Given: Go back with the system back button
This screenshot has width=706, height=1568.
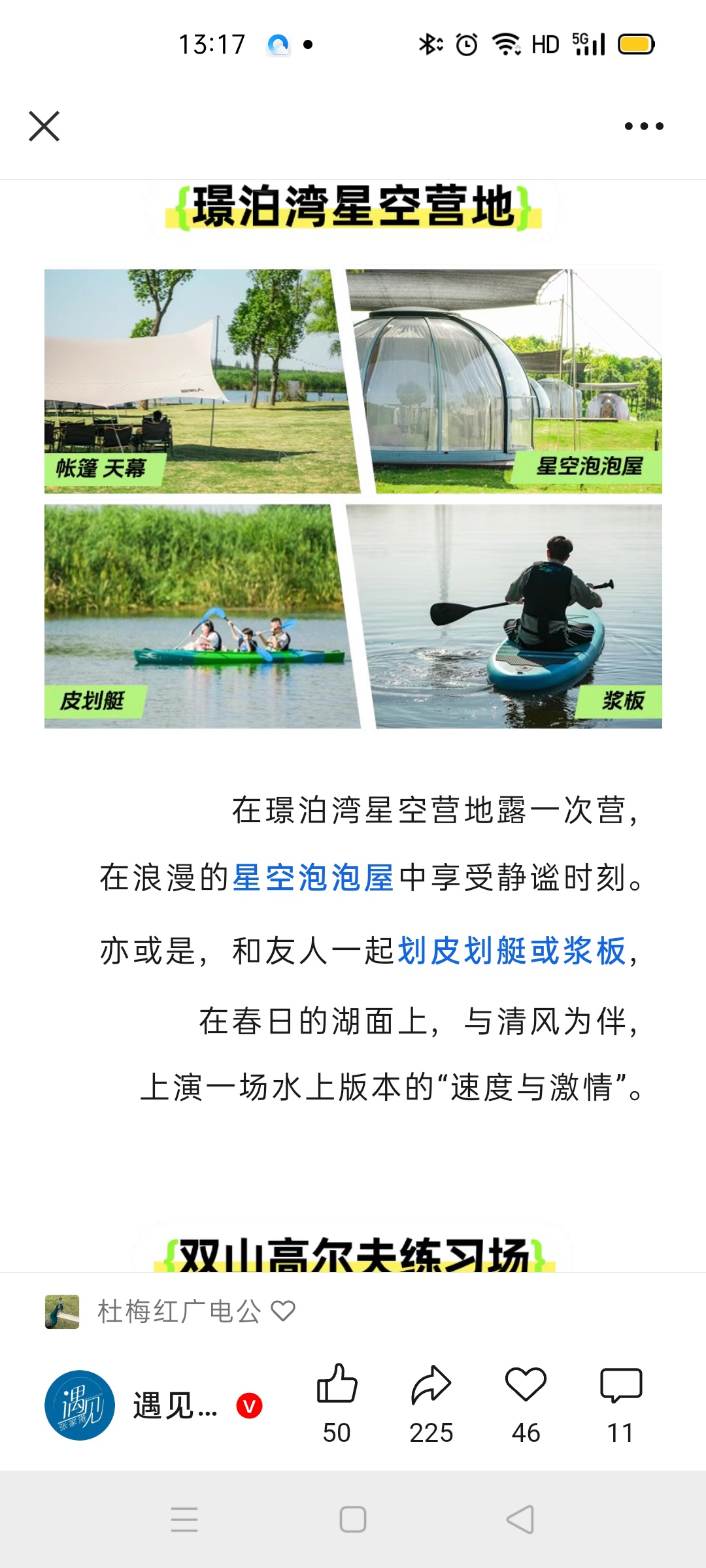Looking at the screenshot, I should 520,1519.
